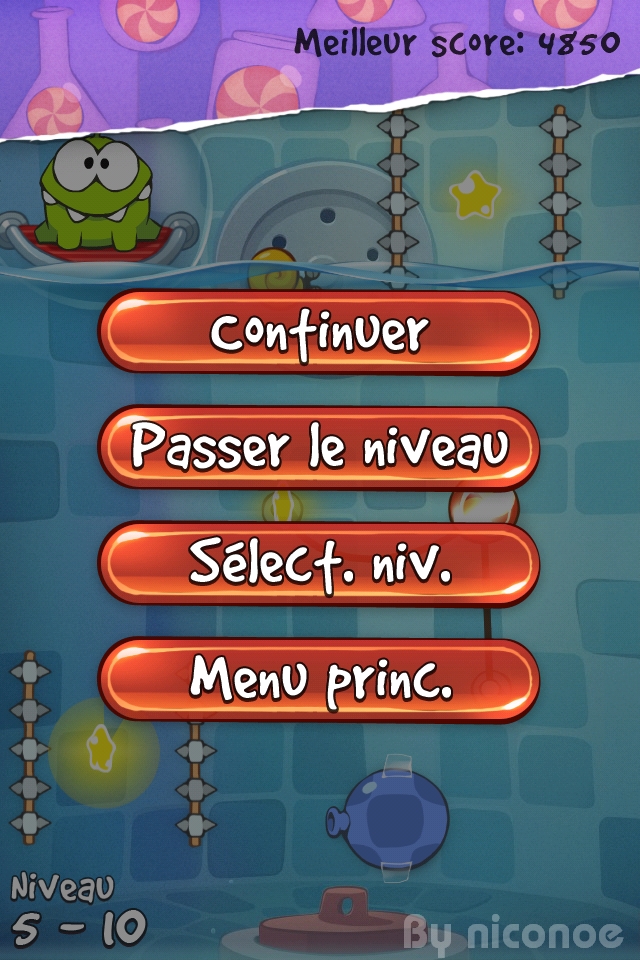Select Passer le niveau
640x960 pixels.
[x=319, y=448]
